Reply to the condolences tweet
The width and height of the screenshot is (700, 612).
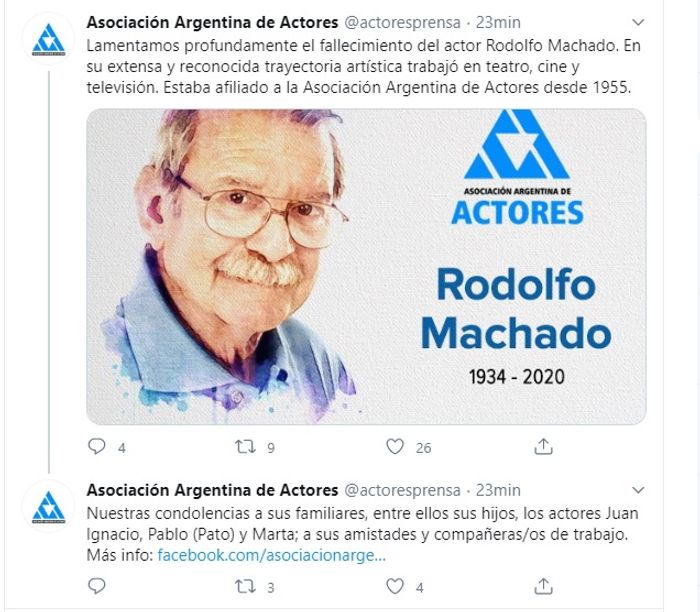[x=97, y=586]
